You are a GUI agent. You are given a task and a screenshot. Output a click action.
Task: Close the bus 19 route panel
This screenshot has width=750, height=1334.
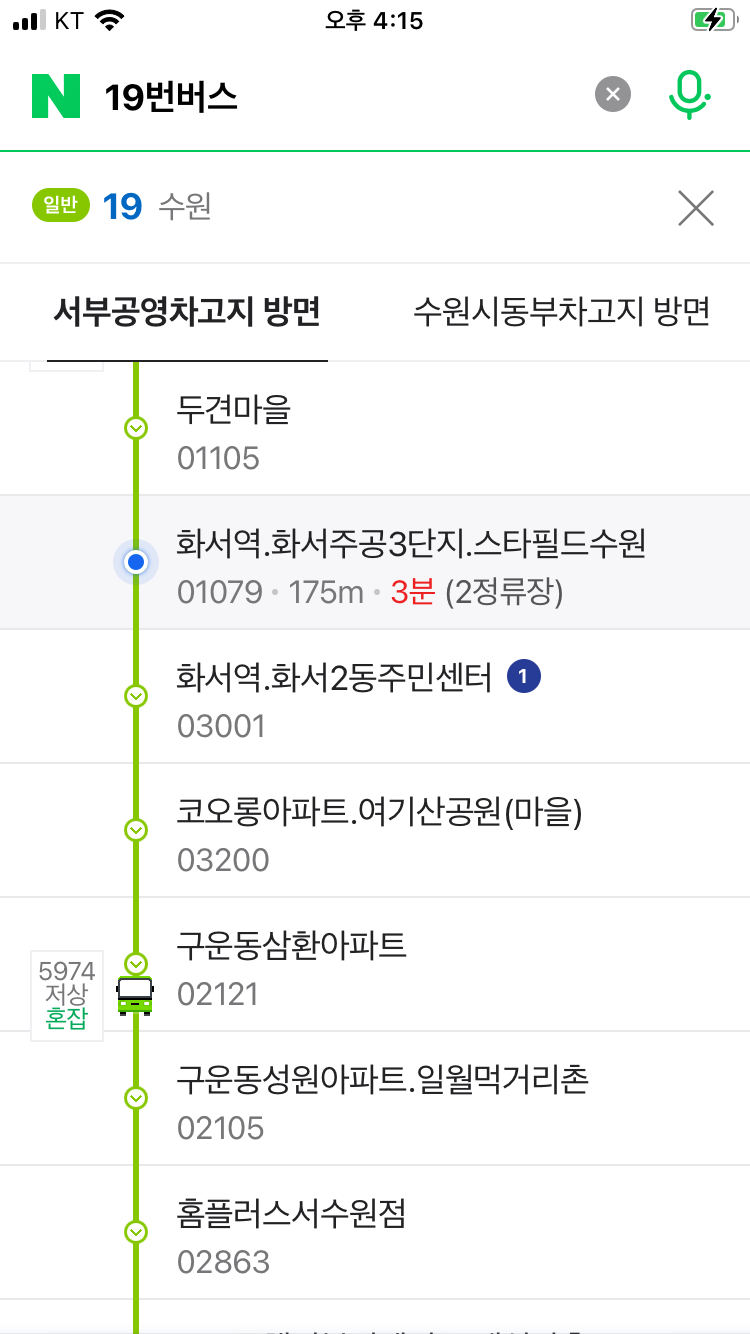696,208
